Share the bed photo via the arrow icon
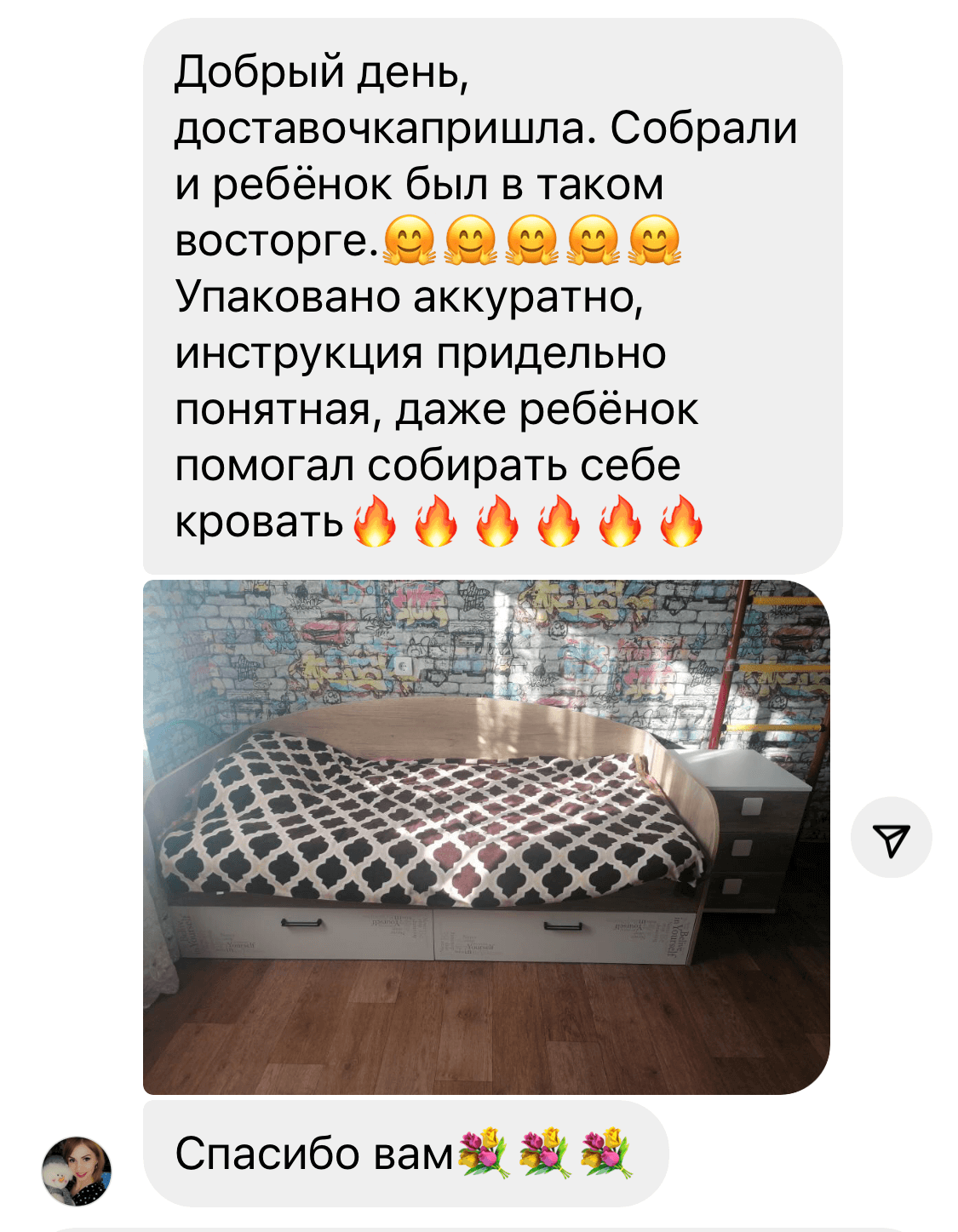 pos(891,838)
